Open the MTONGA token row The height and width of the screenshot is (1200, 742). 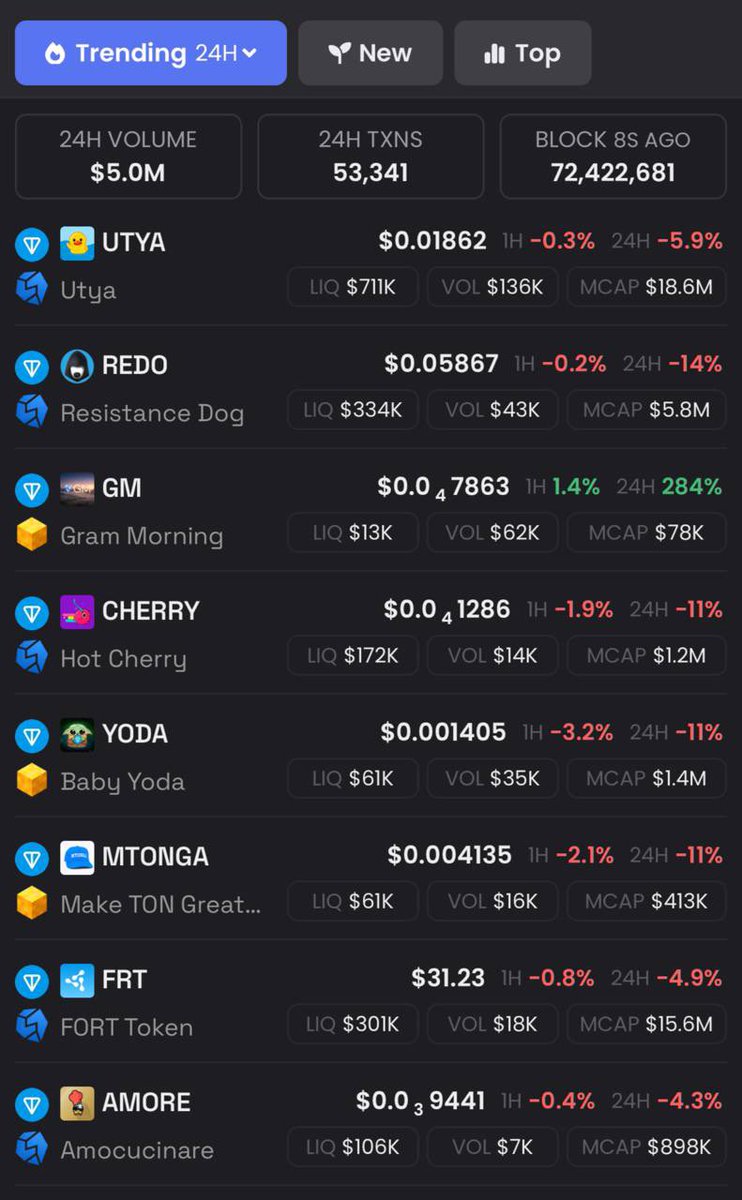click(x=371, y=880)
